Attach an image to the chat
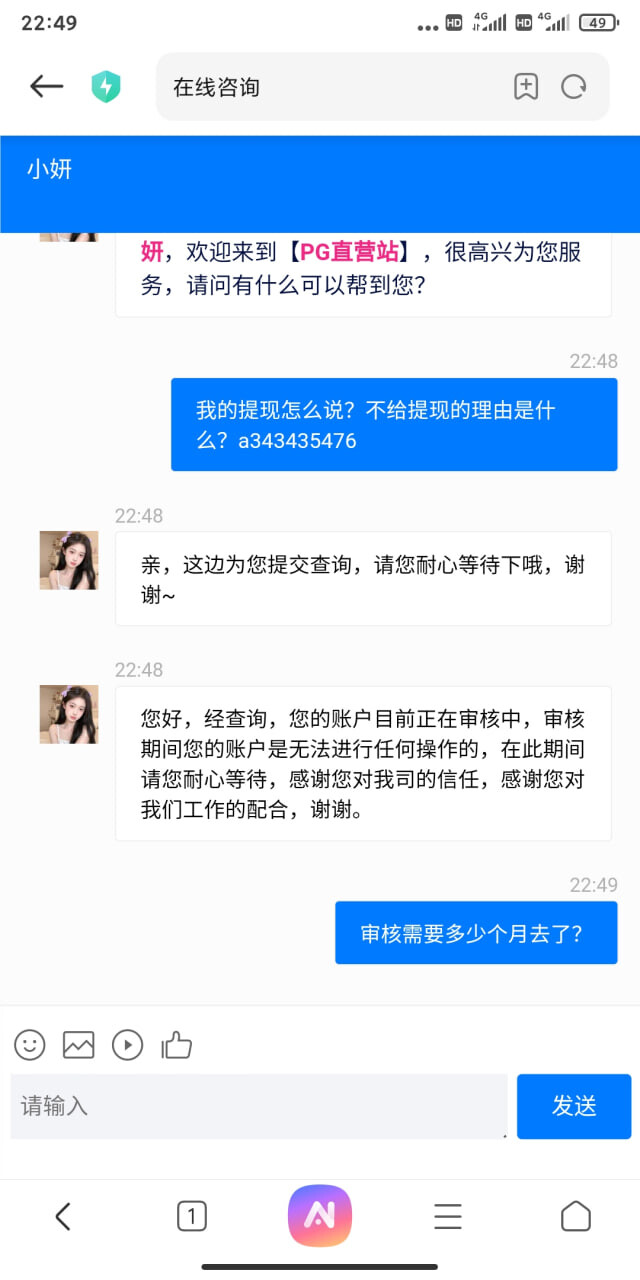This screenshot has height=1280, width=640. click(x=79, y=1045)
